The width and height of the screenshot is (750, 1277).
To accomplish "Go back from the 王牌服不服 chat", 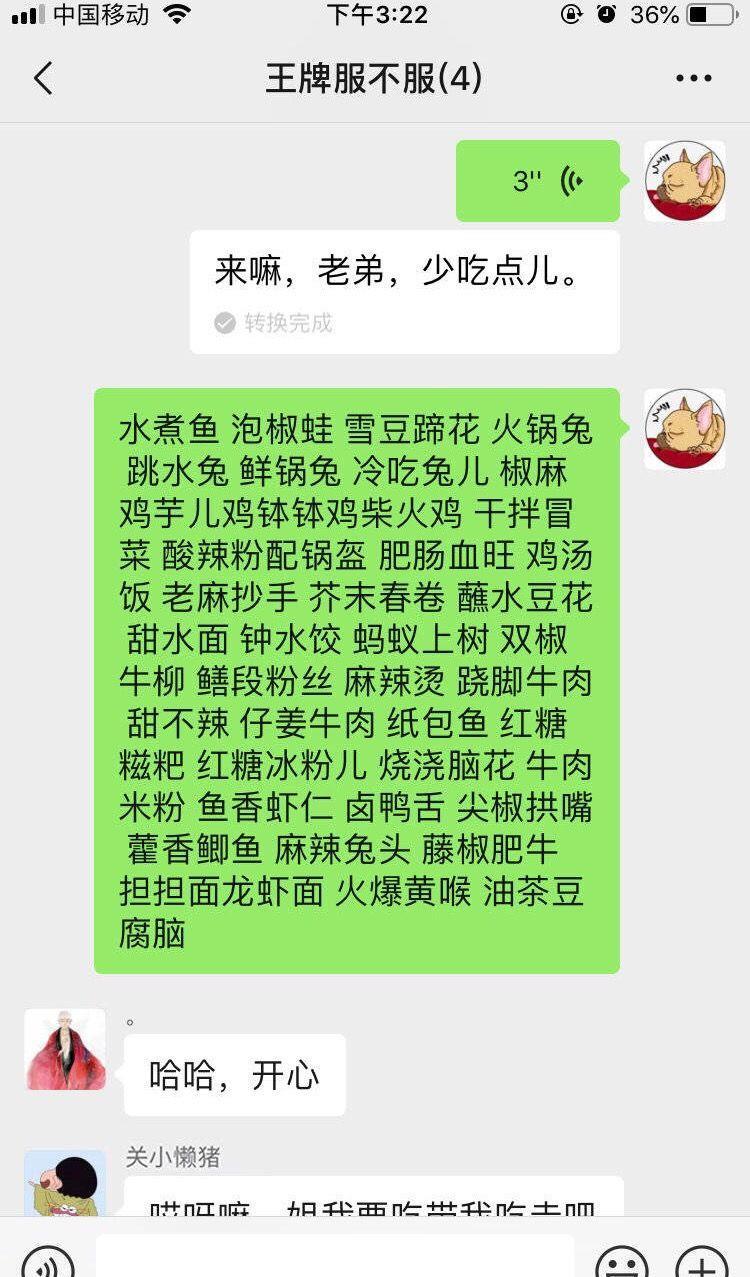I will pos(42,78).
